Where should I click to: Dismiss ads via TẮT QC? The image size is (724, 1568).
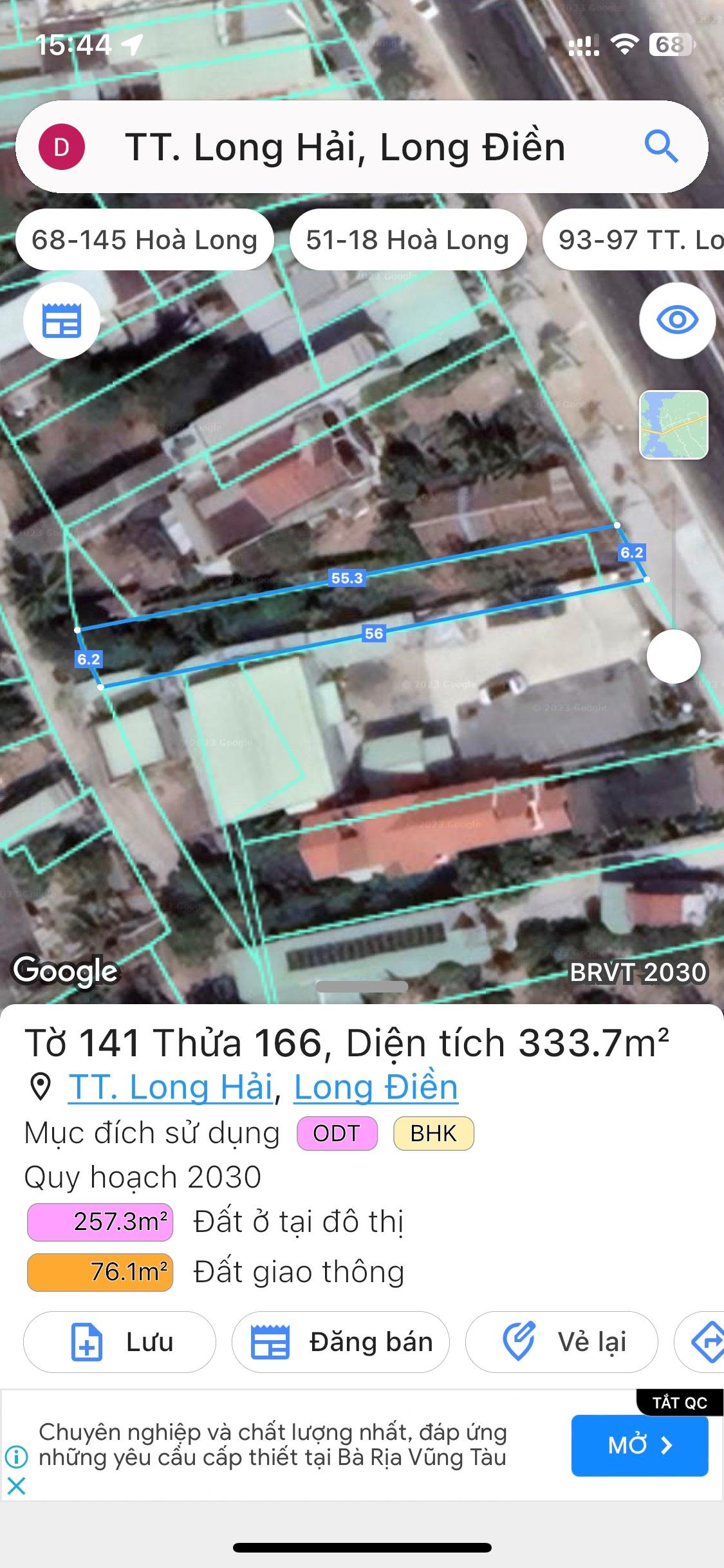(x=680, y=1403)
